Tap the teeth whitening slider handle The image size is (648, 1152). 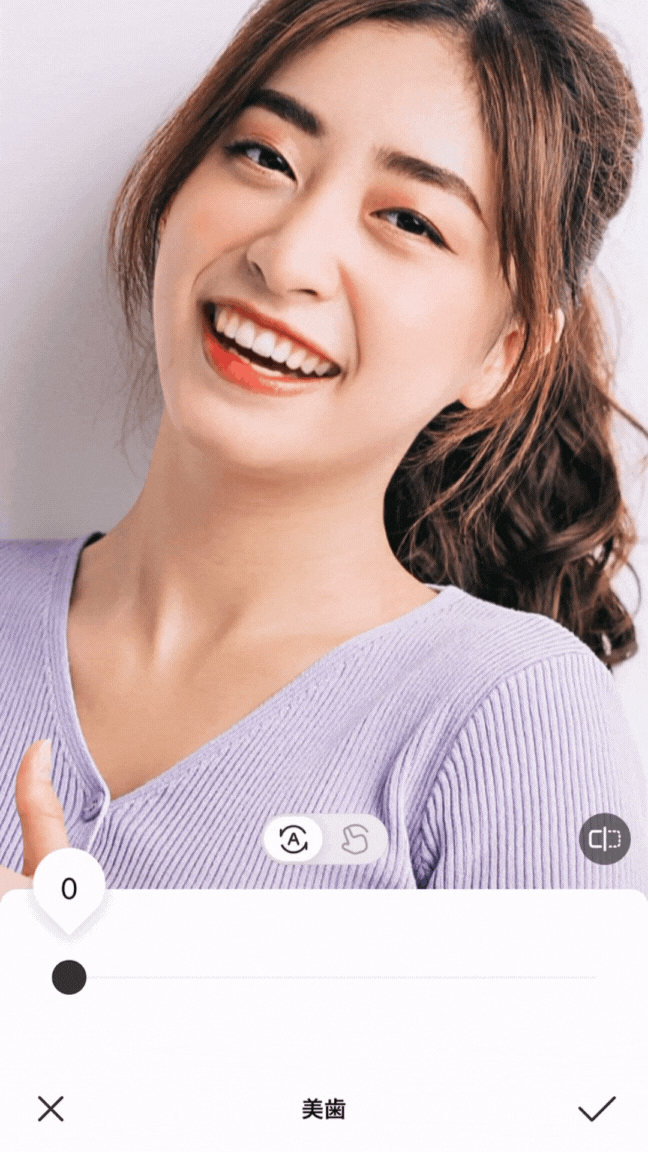(69, 977)
